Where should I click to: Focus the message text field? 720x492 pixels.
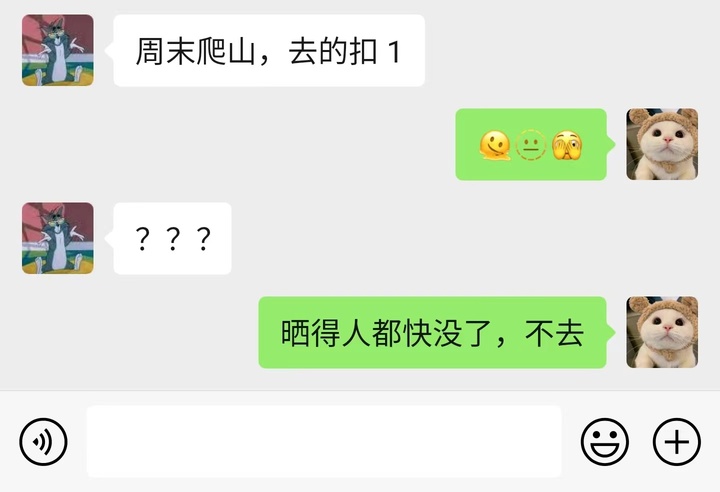324,441
